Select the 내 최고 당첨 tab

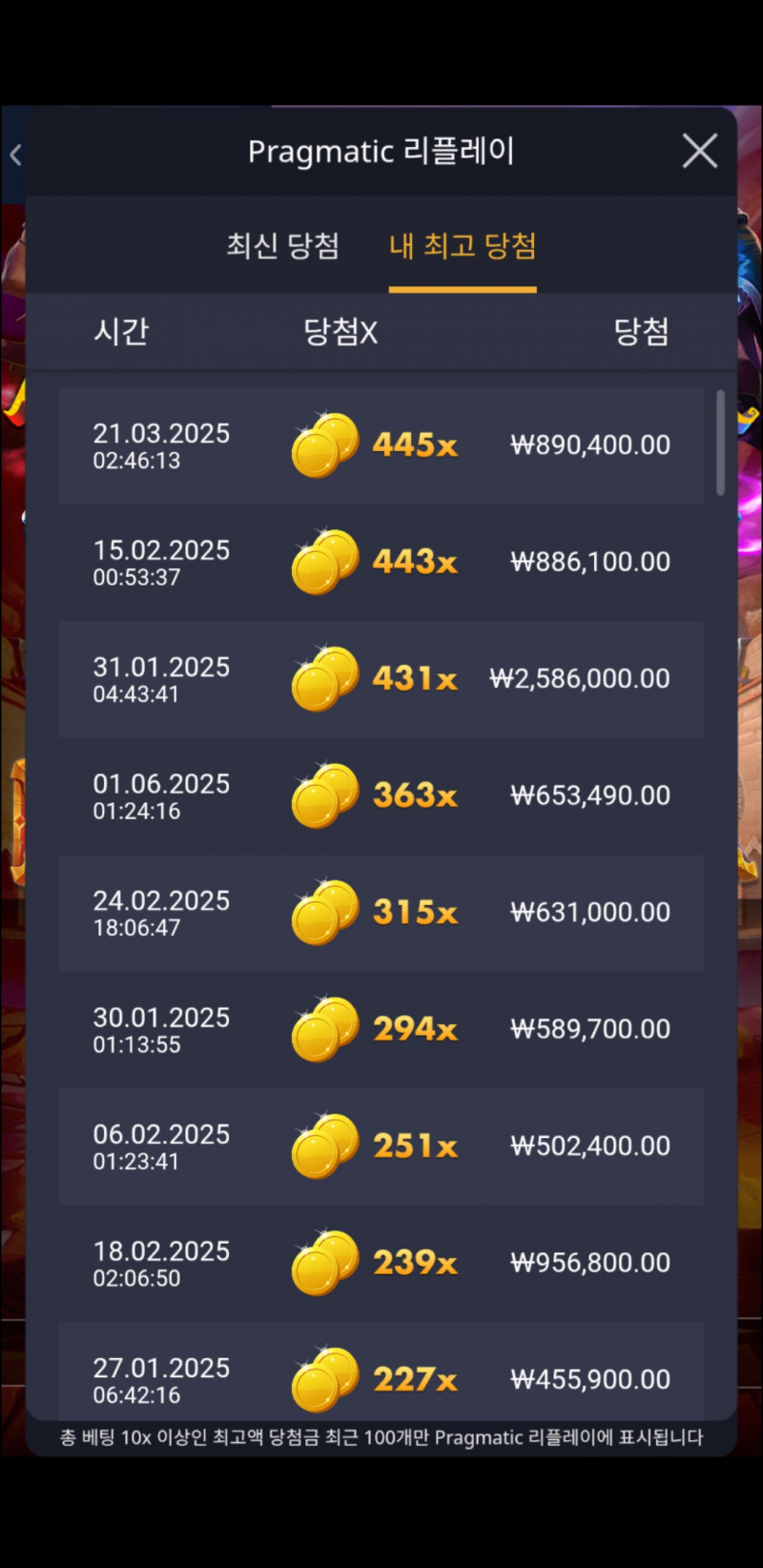[463, 246]
